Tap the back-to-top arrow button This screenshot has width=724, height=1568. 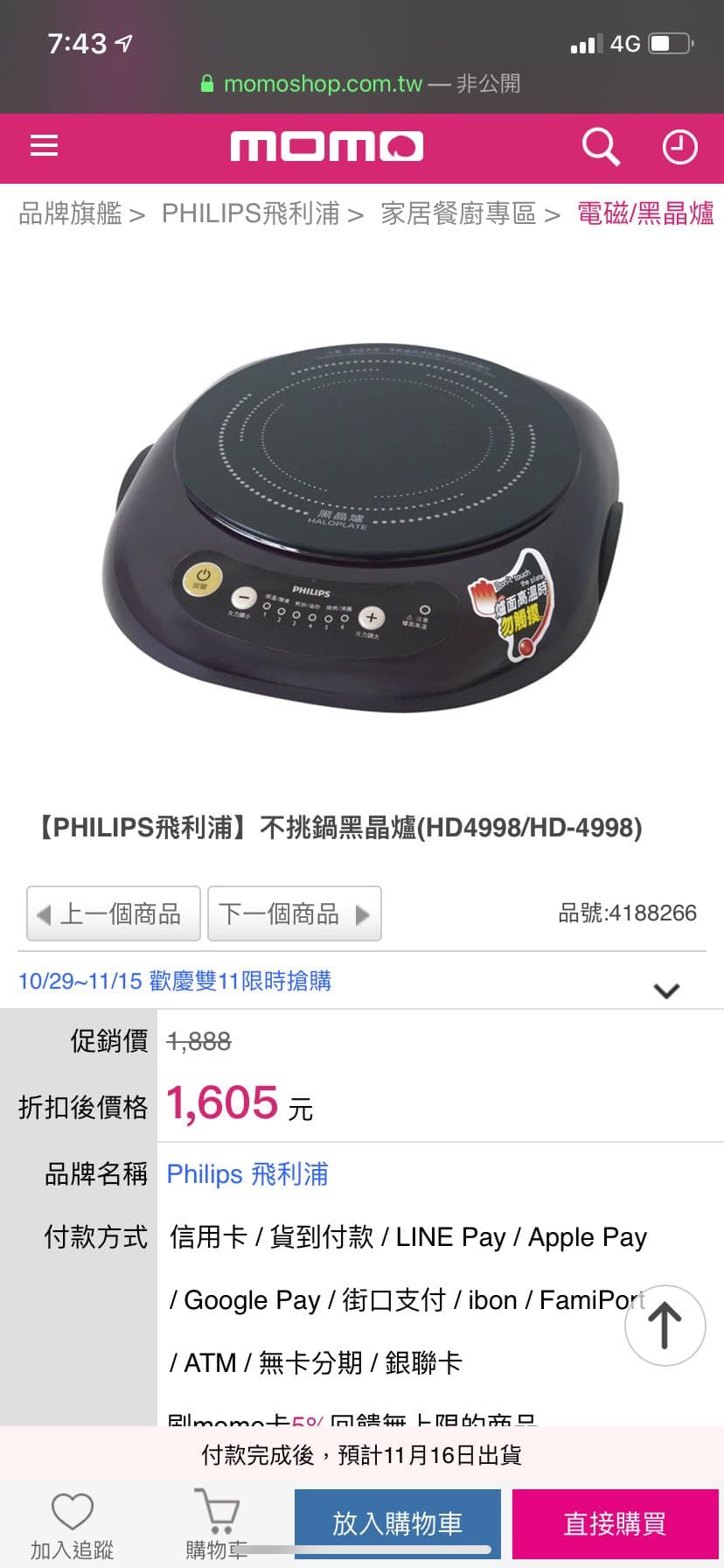pyautogui.click(x=665, y=1325)
